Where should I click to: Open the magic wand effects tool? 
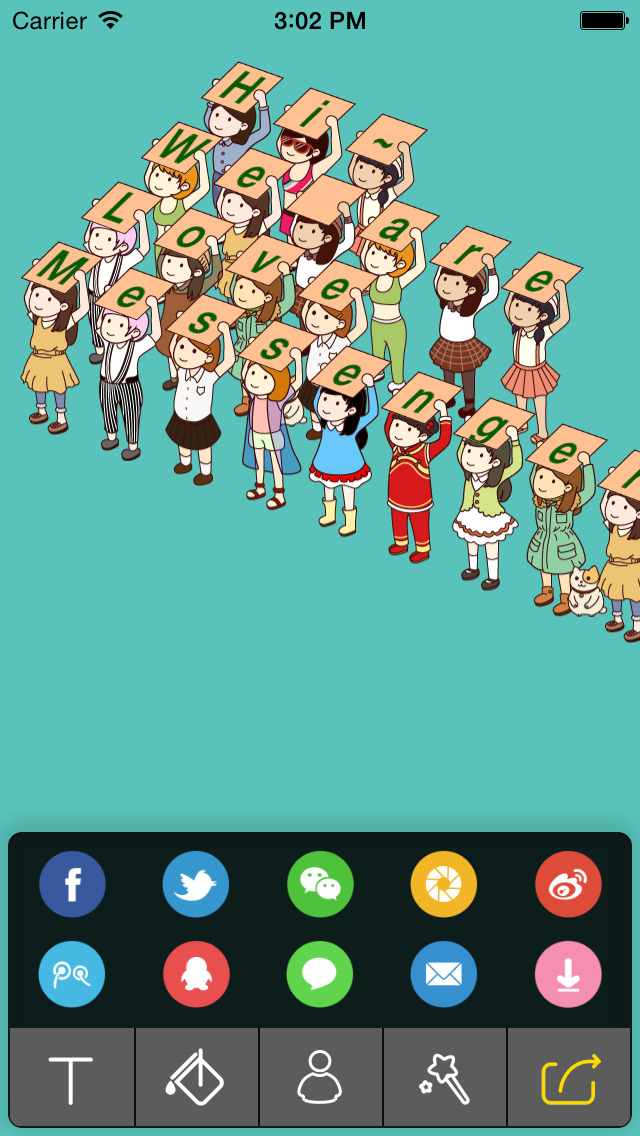[444, 1077]
